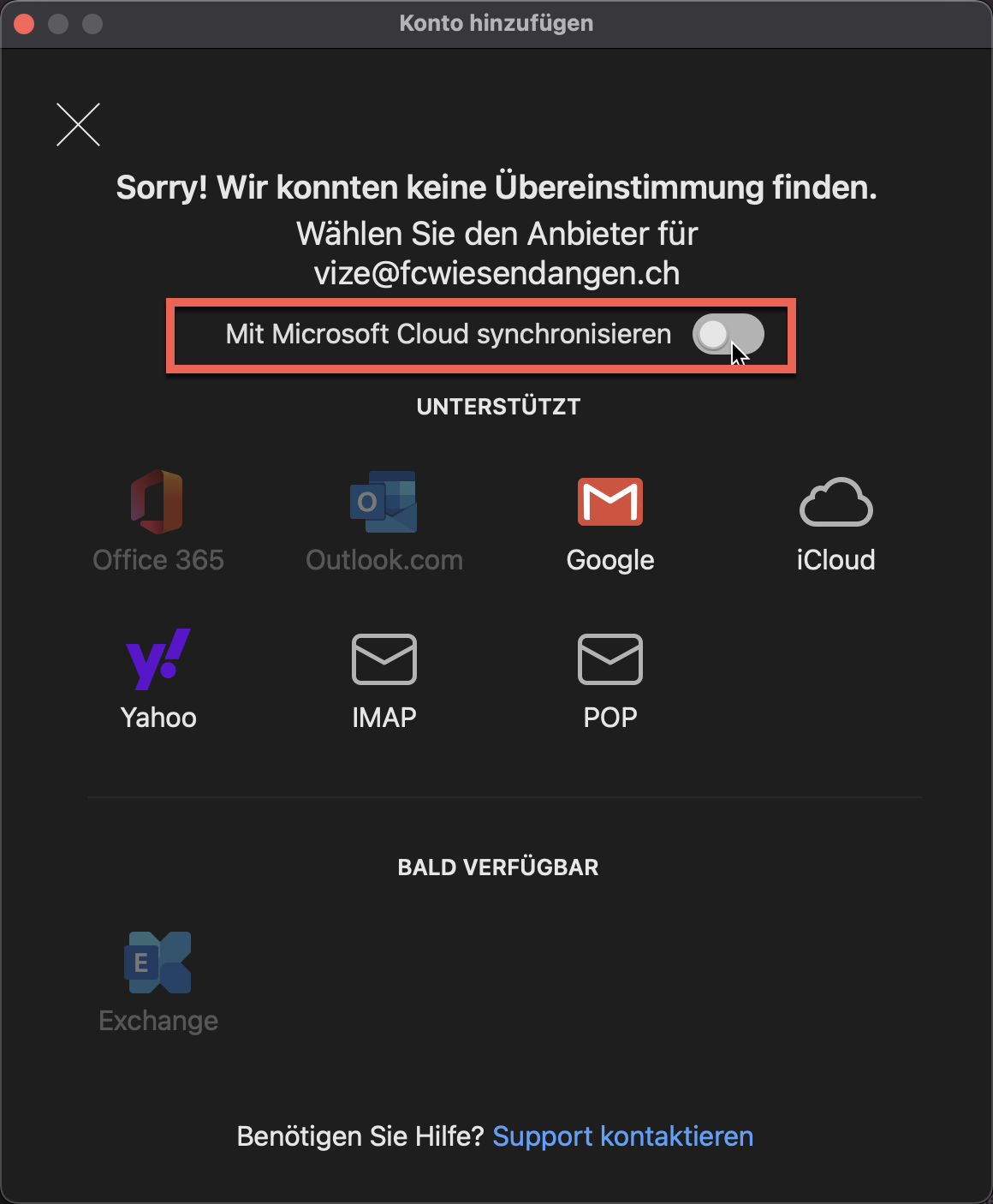Select the IMAP account option
This screenshot has height=1204, width=993.
[x=384, y=678]
